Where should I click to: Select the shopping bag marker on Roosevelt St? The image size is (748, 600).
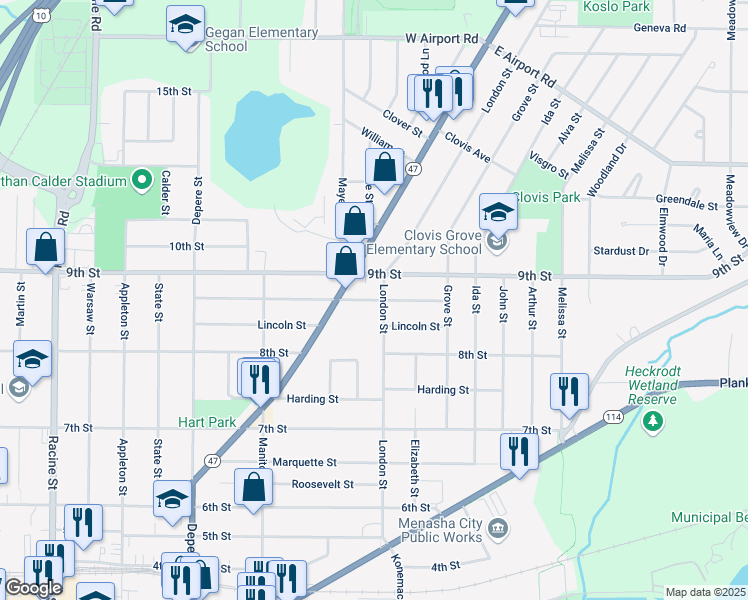pos(254,487)
